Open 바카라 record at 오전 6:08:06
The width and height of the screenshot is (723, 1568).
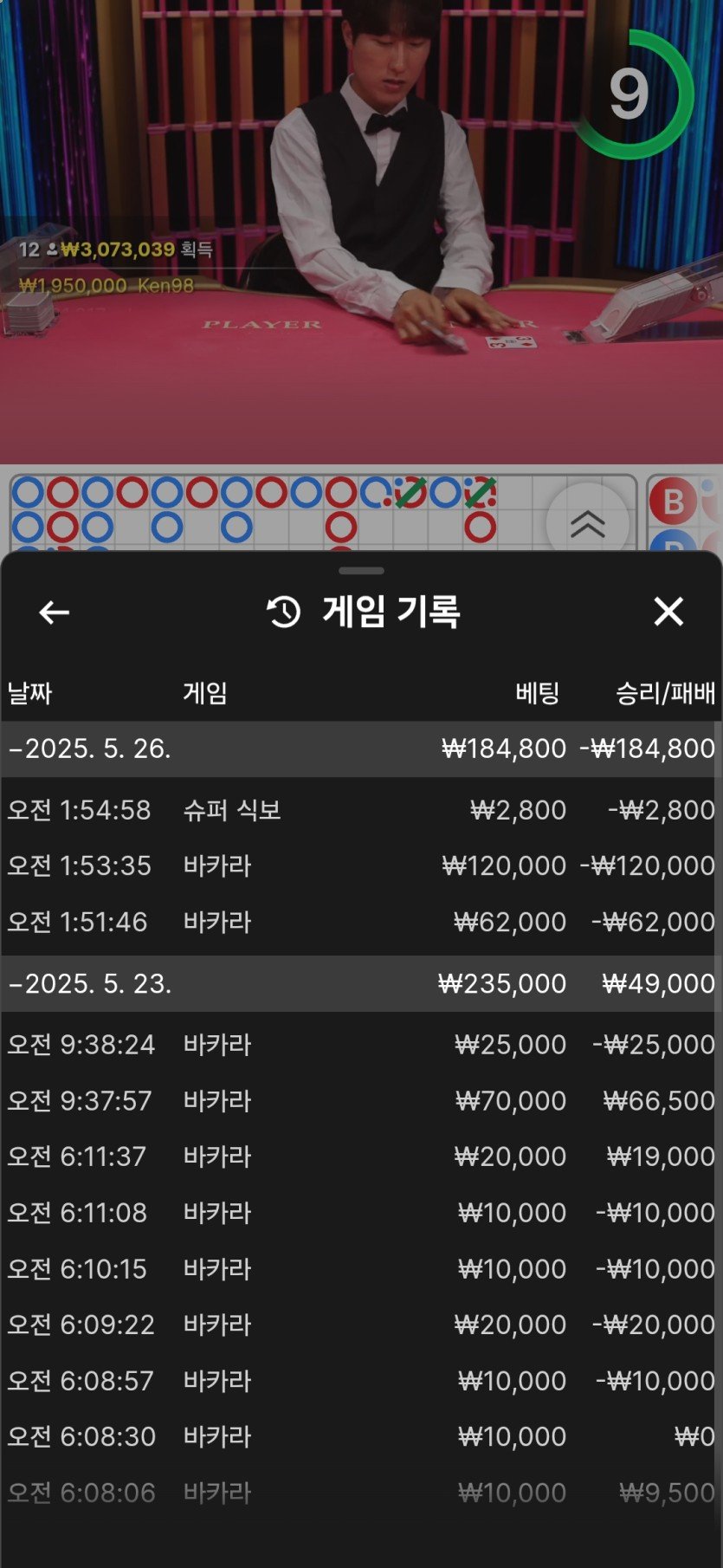coord(361,1493)
